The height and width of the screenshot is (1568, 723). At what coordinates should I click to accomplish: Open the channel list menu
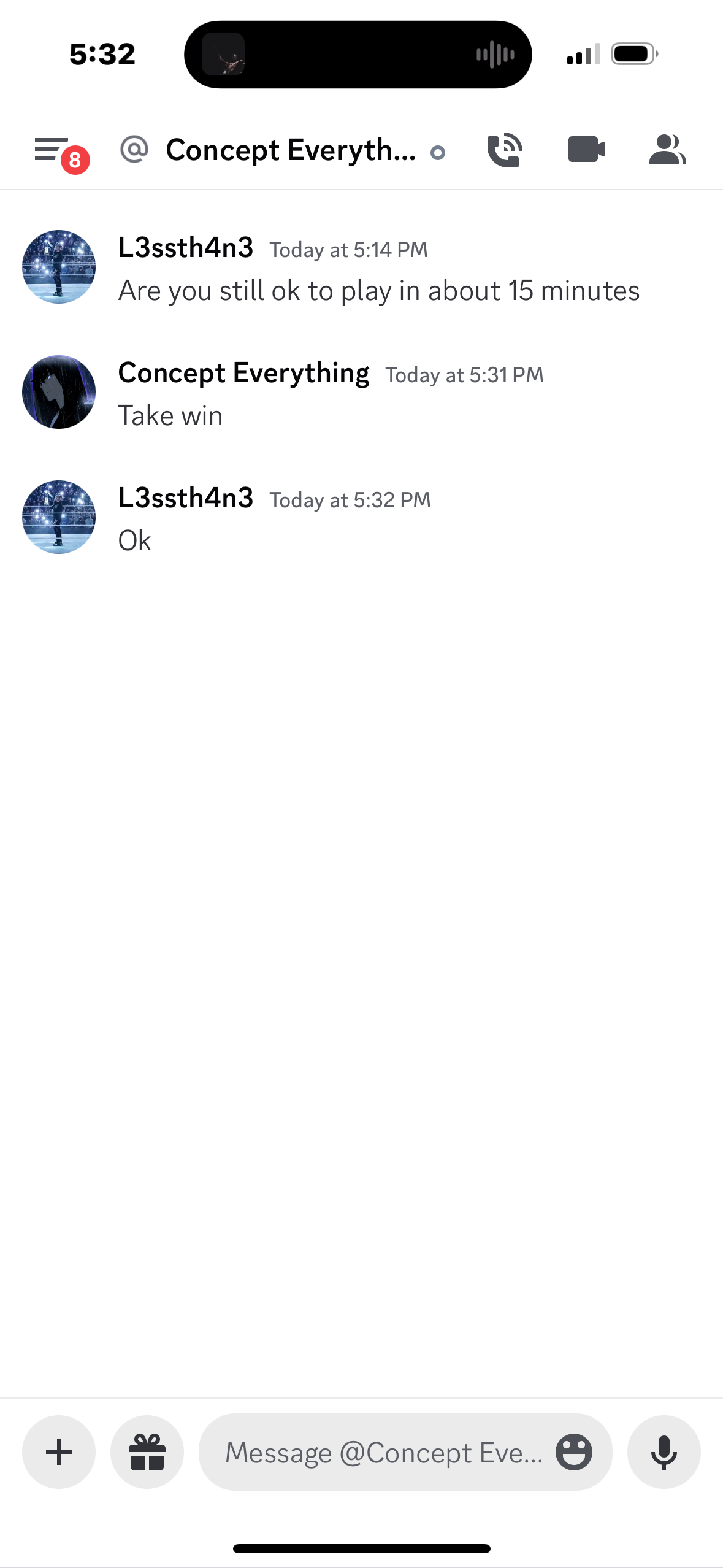click(x=53, y=150)
